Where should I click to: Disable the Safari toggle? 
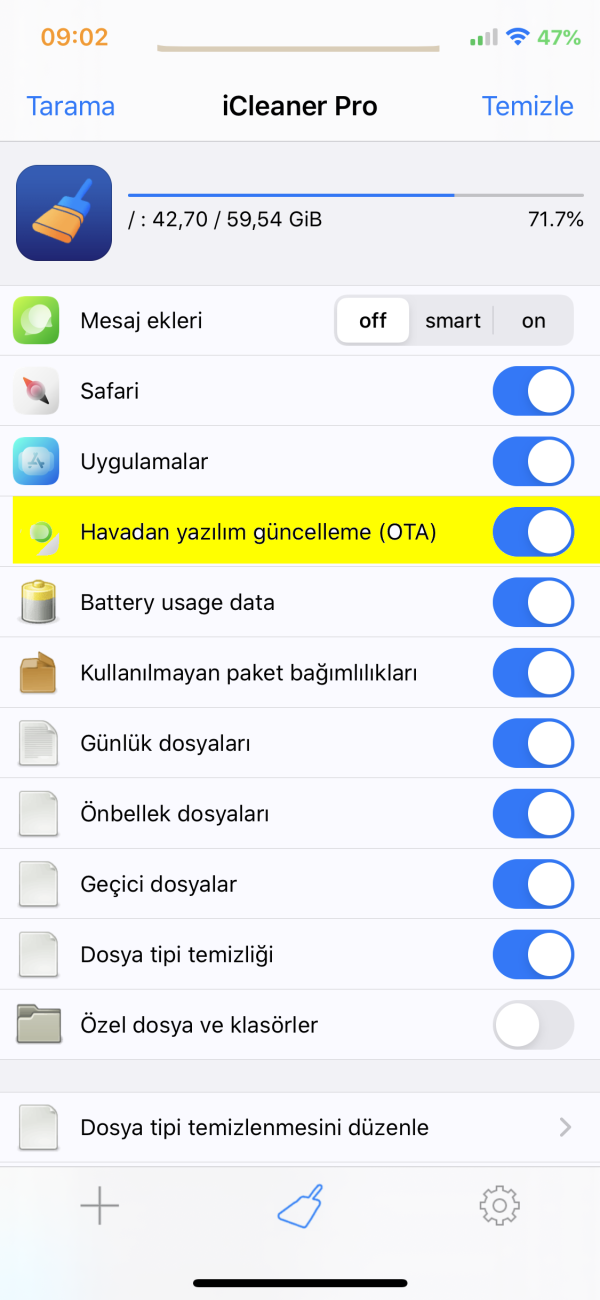533,391
